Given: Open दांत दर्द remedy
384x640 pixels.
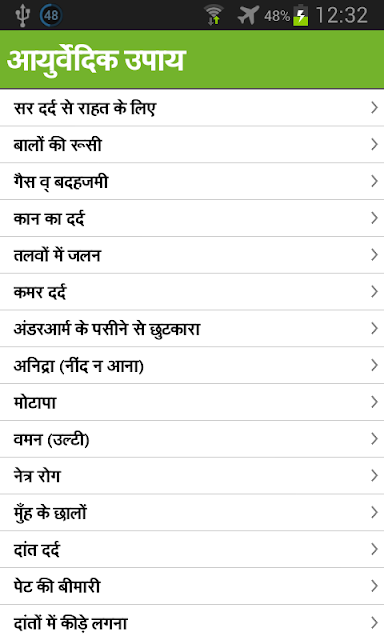Looking at the screenshot, I should pos(192,549).
